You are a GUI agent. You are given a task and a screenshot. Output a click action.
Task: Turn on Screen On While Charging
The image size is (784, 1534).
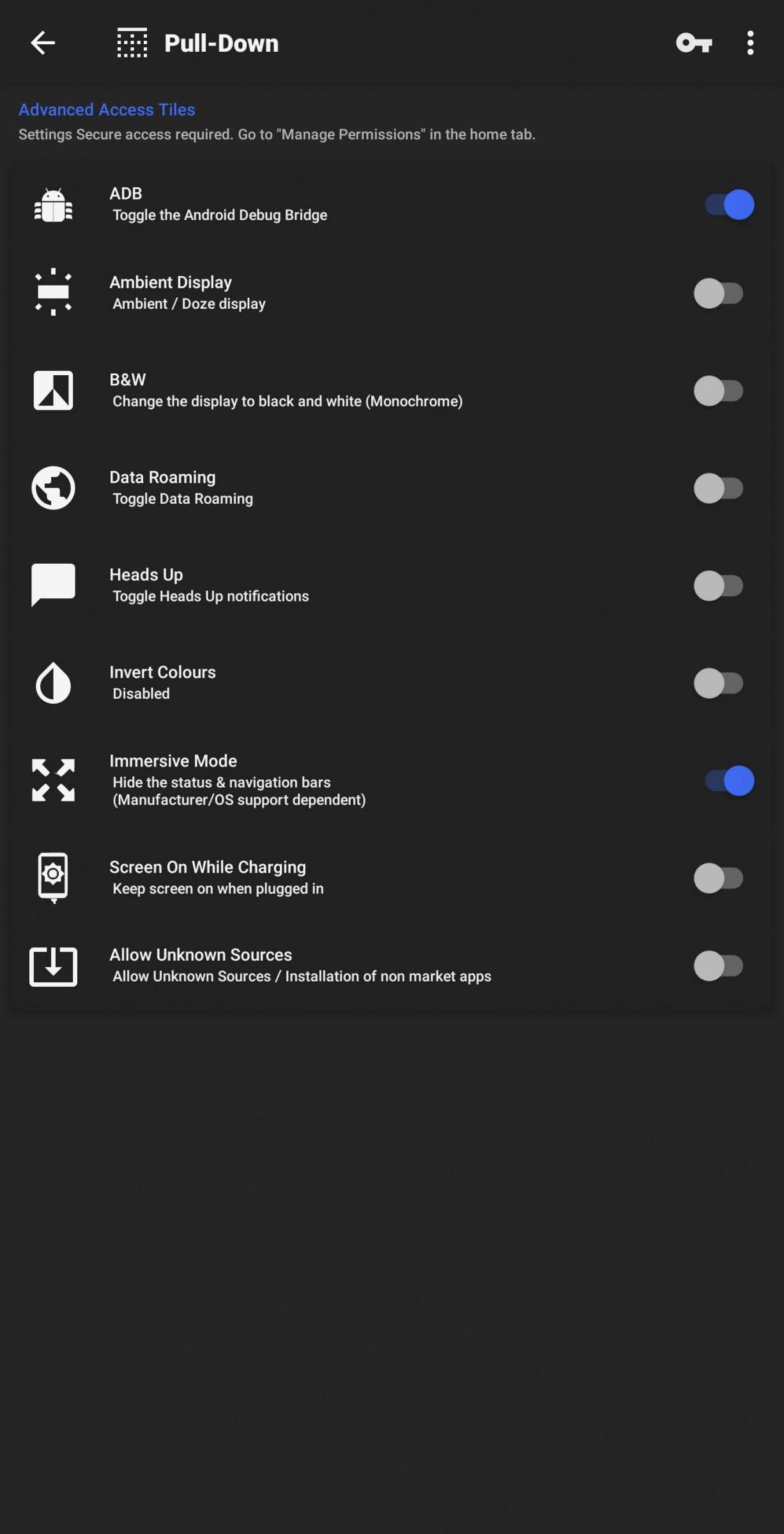point(719,878)
